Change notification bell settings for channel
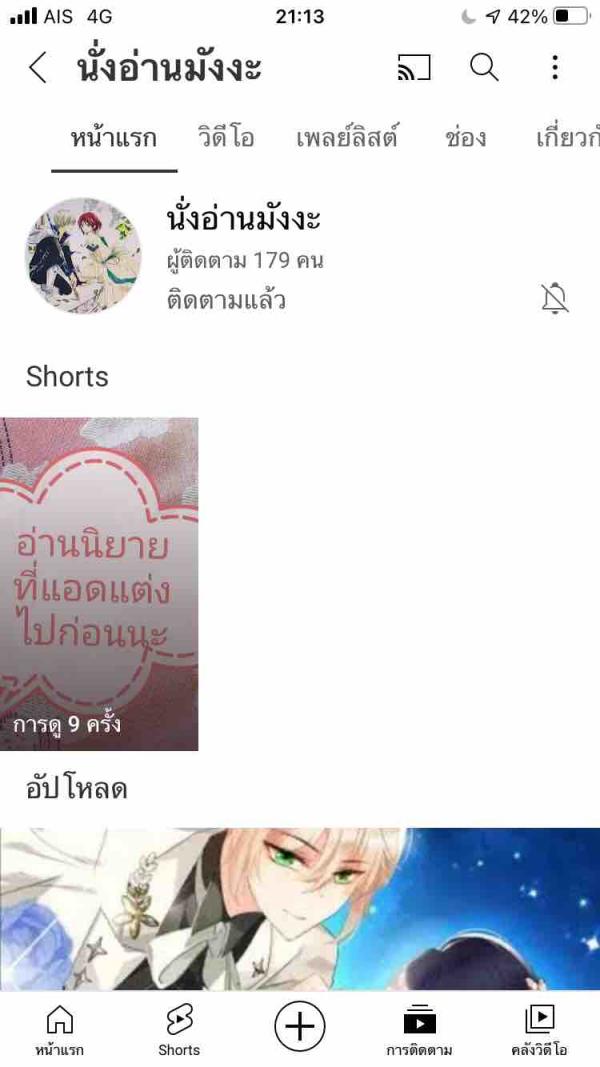 tap(554, 298)
